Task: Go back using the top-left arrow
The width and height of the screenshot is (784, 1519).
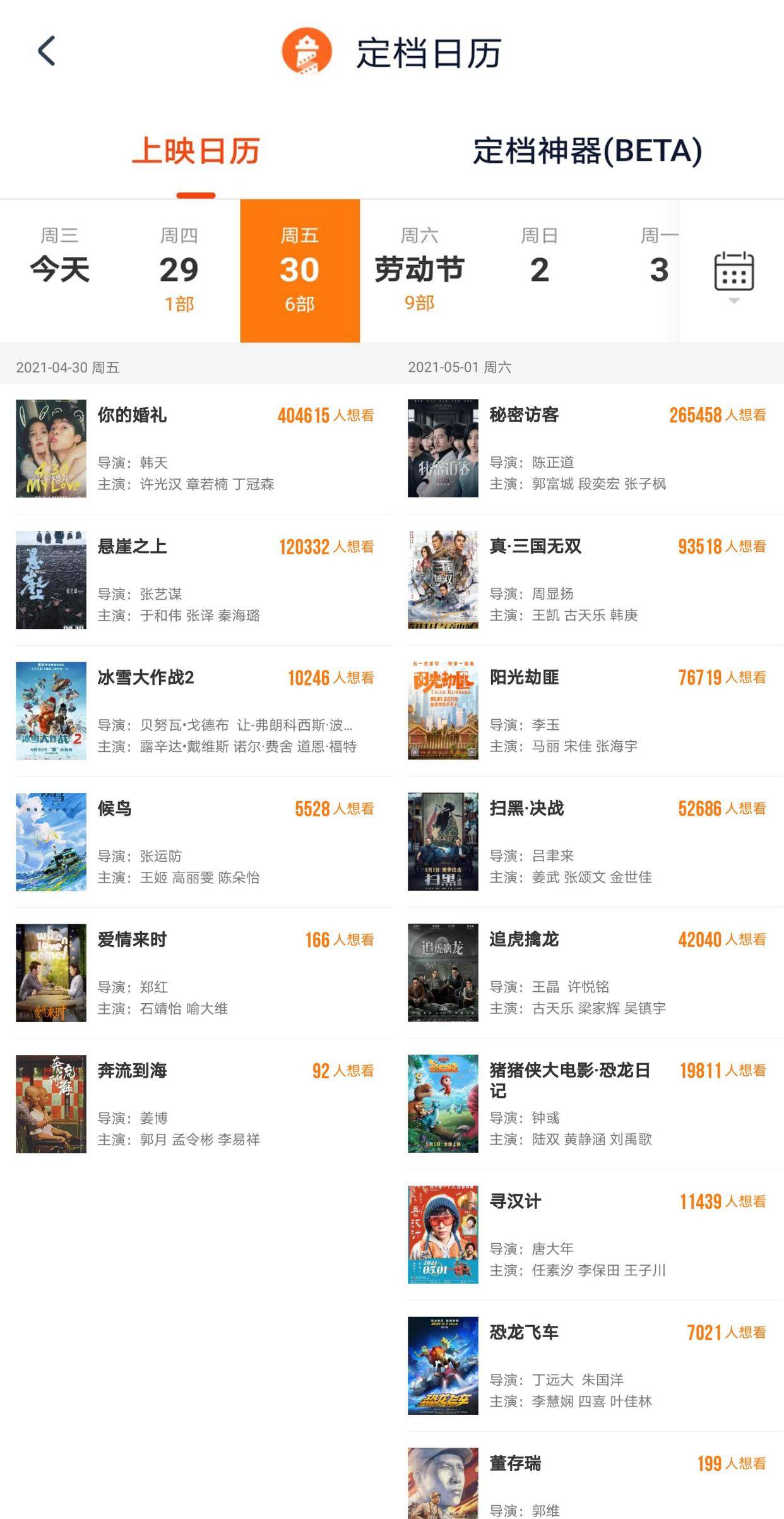Action: 47,51
